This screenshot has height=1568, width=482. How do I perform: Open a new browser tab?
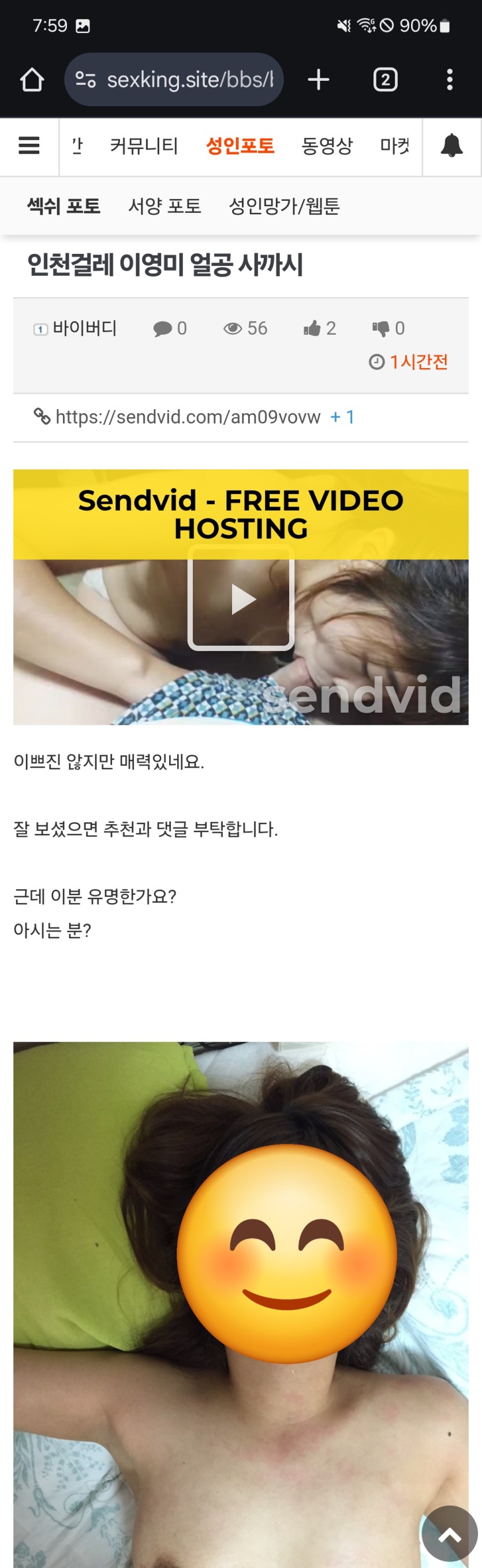coord(318,80)
